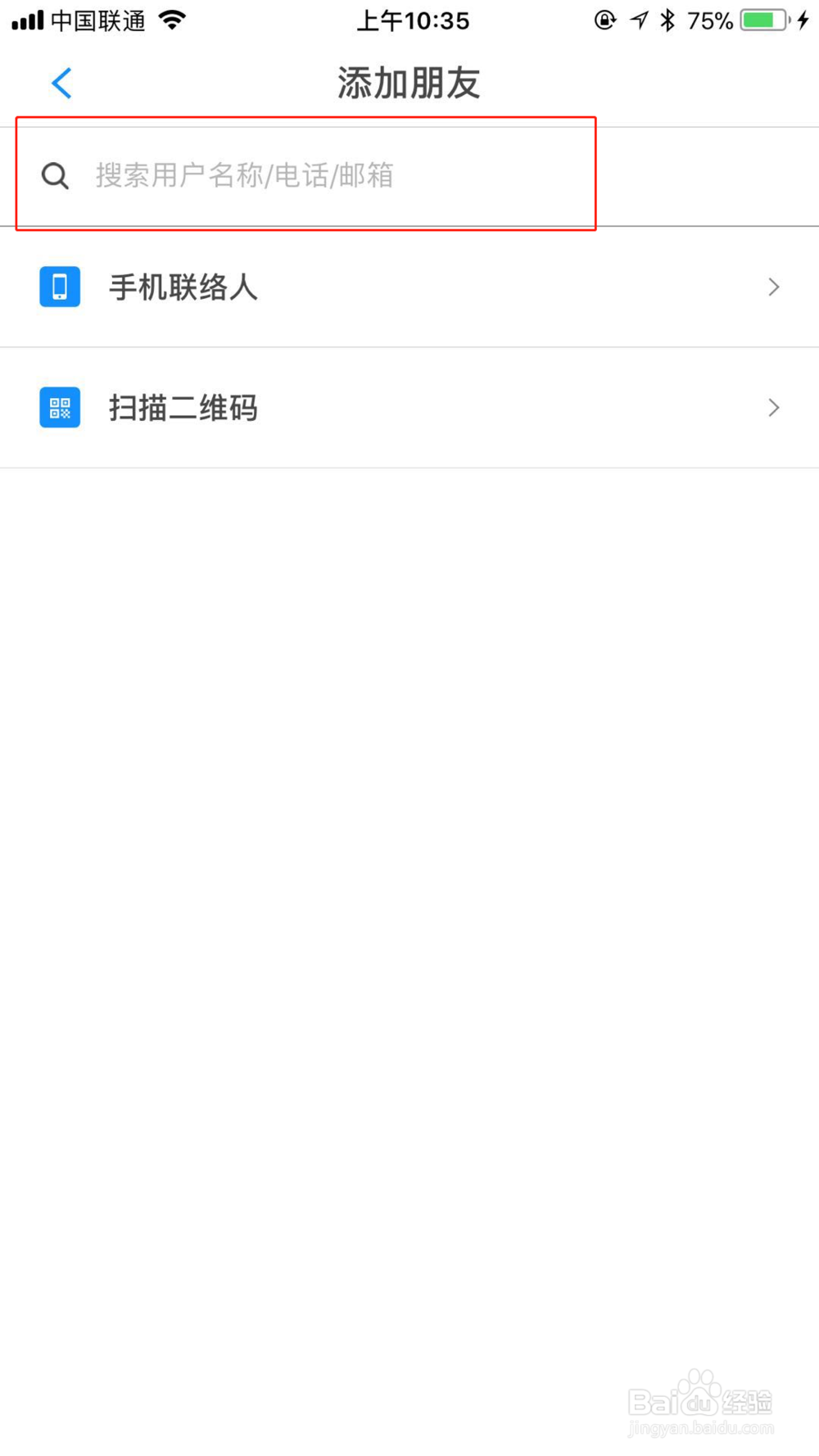Open the back navigation chevron
Viewport: 819px width, 1456px height.
(x=61, y=82)
